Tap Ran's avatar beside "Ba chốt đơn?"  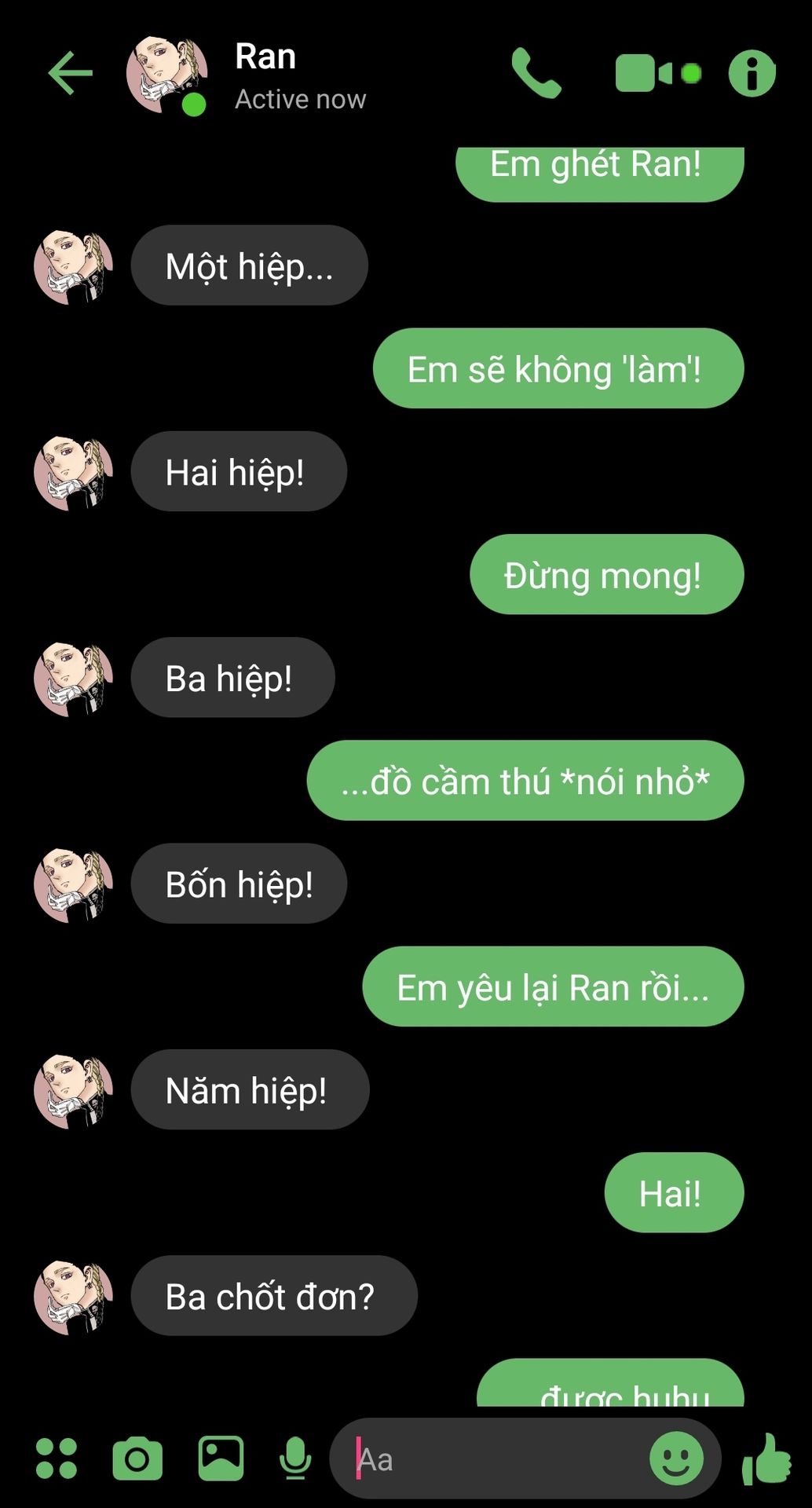click(73, 1297)
